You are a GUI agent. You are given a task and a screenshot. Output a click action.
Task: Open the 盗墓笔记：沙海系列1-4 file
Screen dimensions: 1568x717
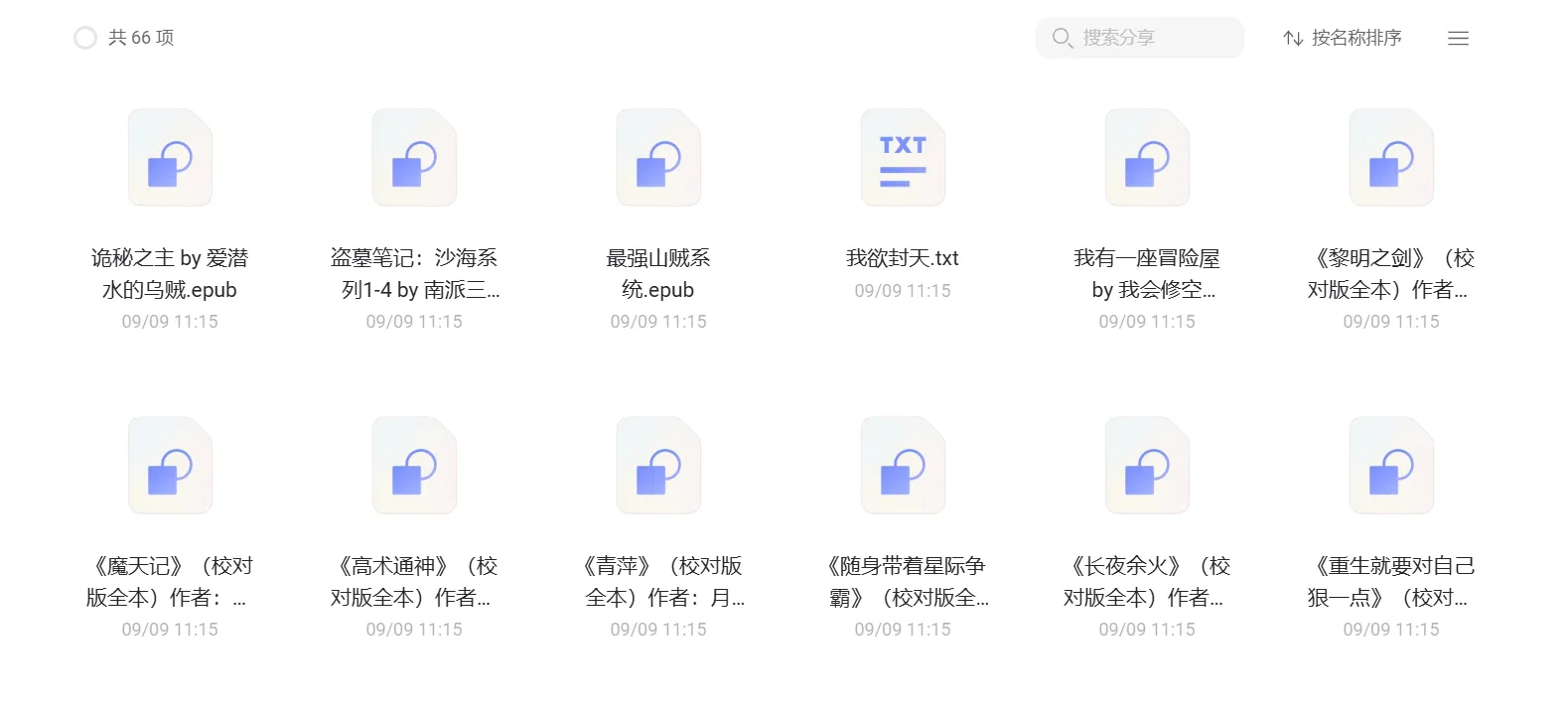point(414,158)
